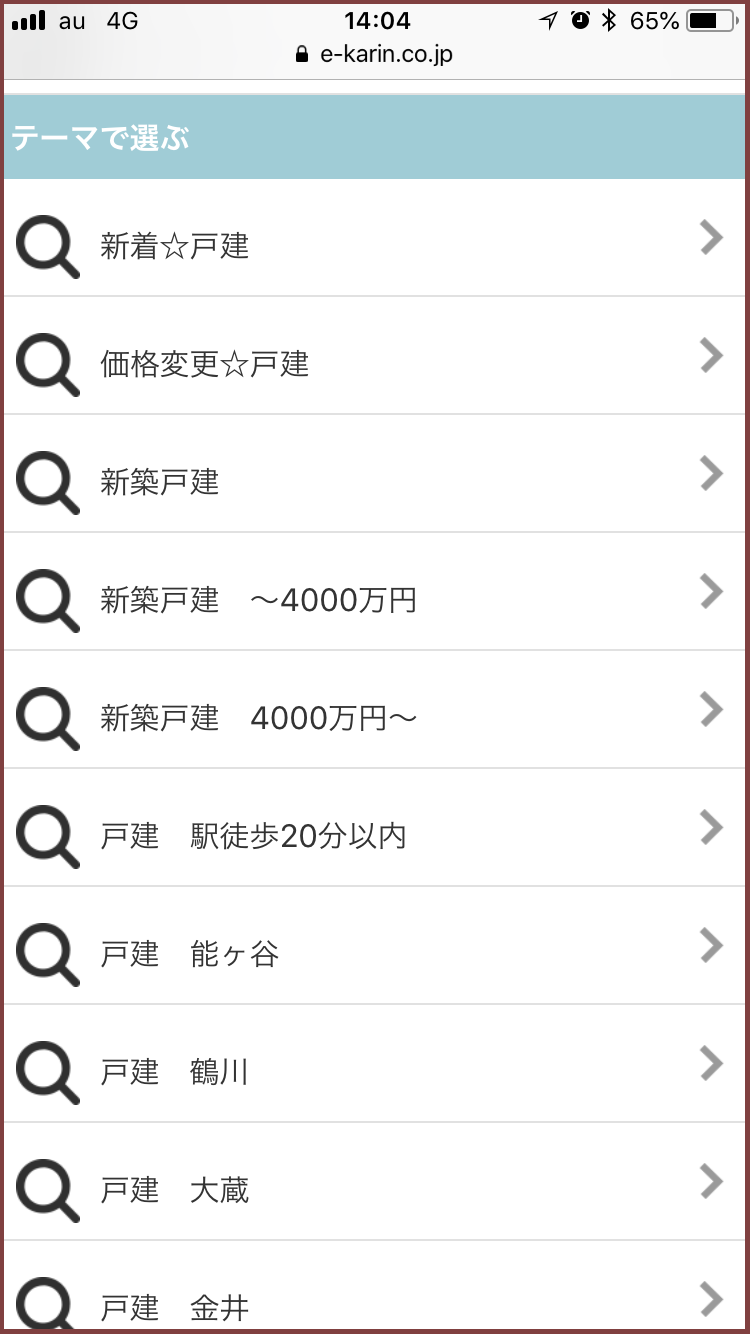Open the 価格変更☆戸建 listing search
The width and height of the screenshot is (750, 1334).
(x=375, y=356)
